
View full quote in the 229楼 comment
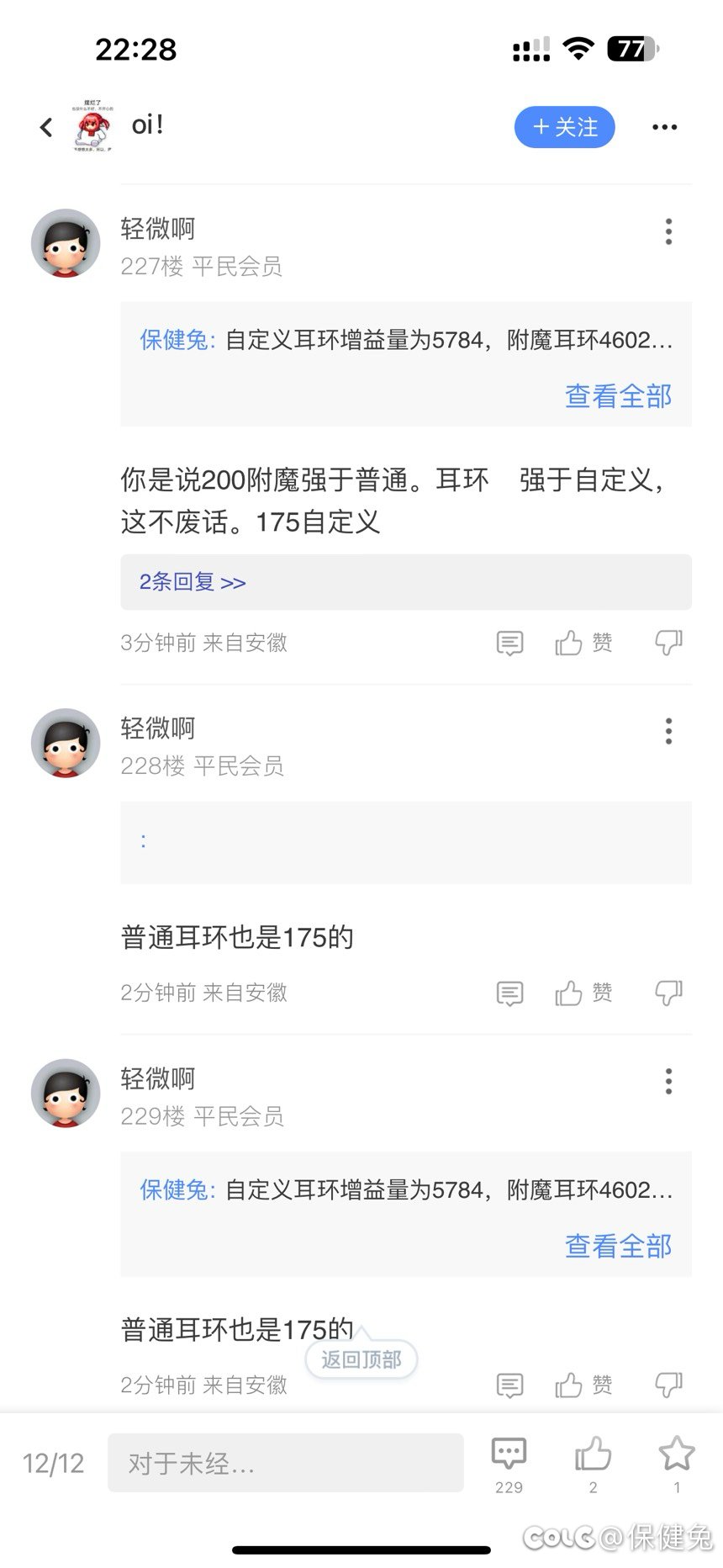coord(618,1245)
